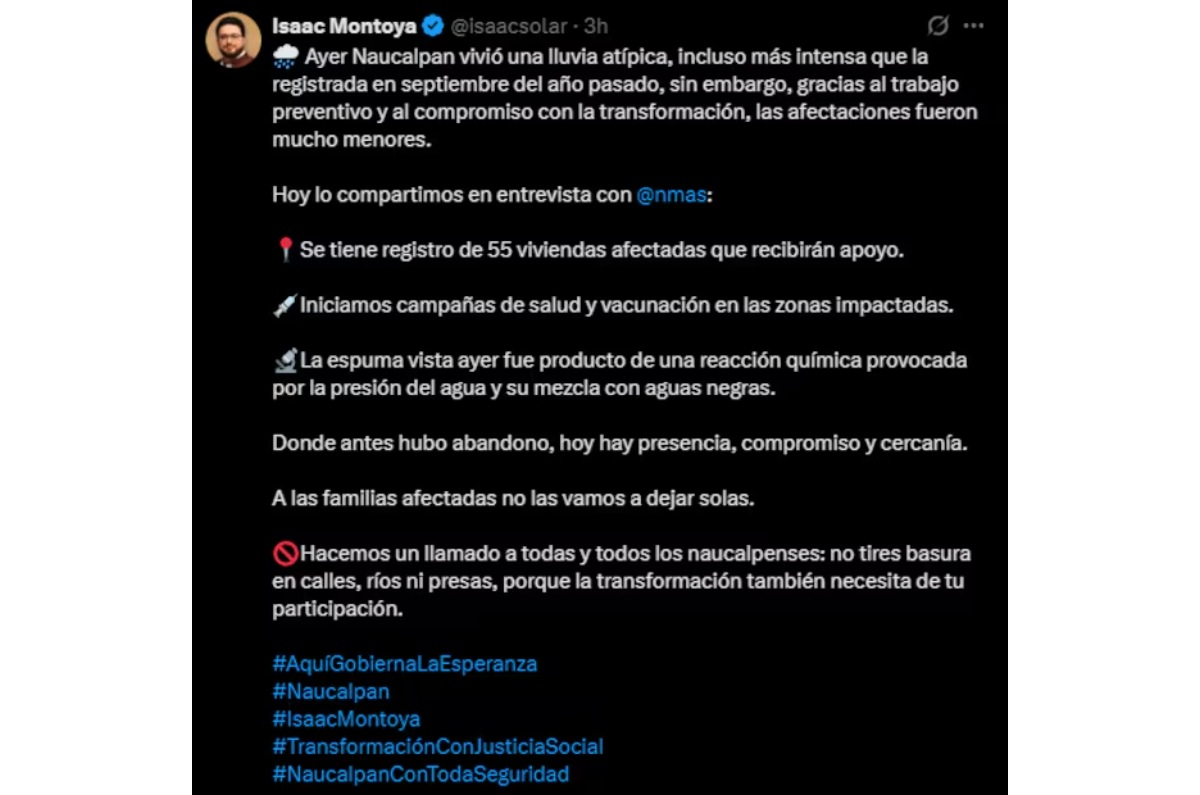Image resolution: width=1200 pixels, height=795 pixels.
Task: Open hashtag #NaucalpanConTodaSeguridad
Action: click(x=420, y=774)
